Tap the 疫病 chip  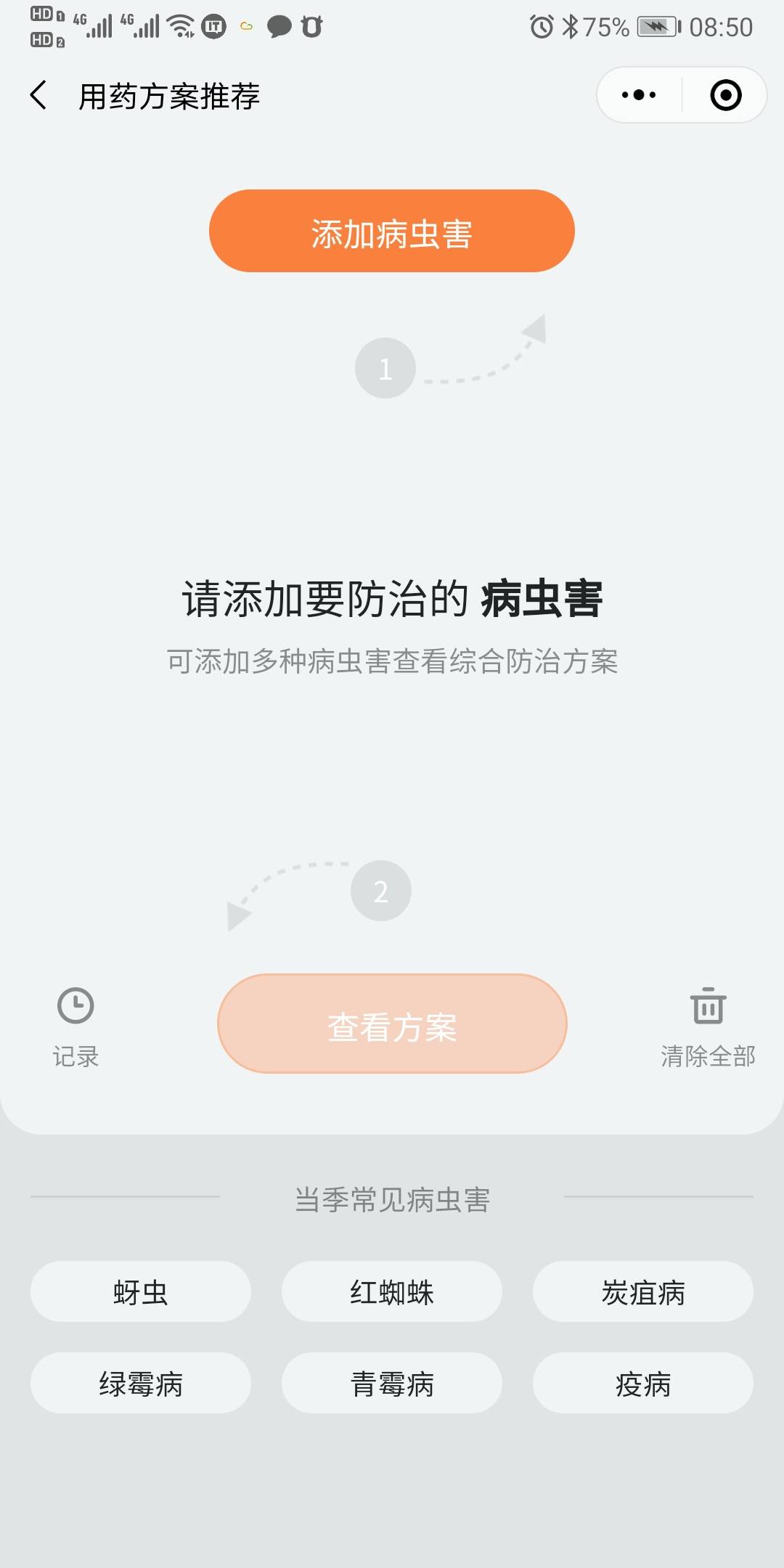click(x=643, y=1383)
